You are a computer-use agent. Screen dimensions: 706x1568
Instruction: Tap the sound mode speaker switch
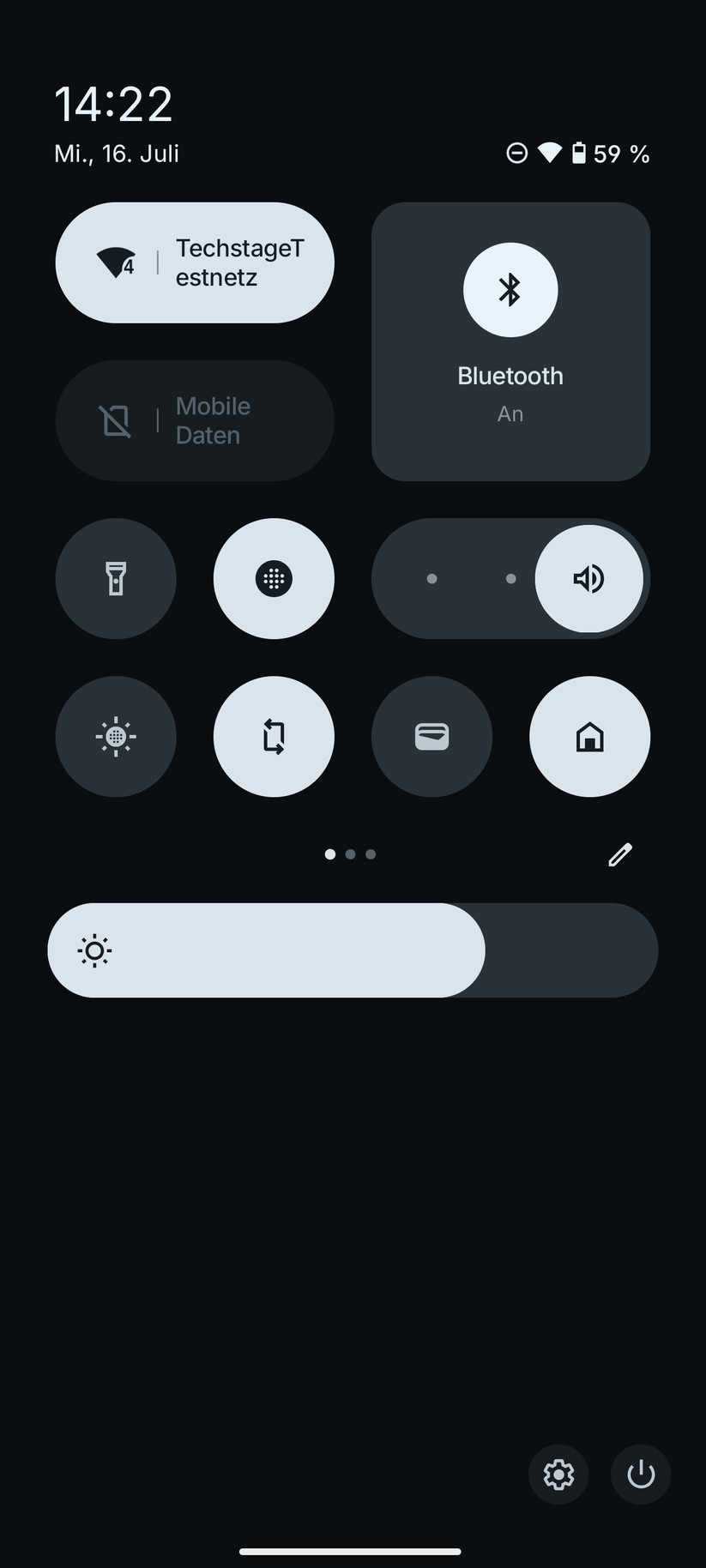coord(588,578)
